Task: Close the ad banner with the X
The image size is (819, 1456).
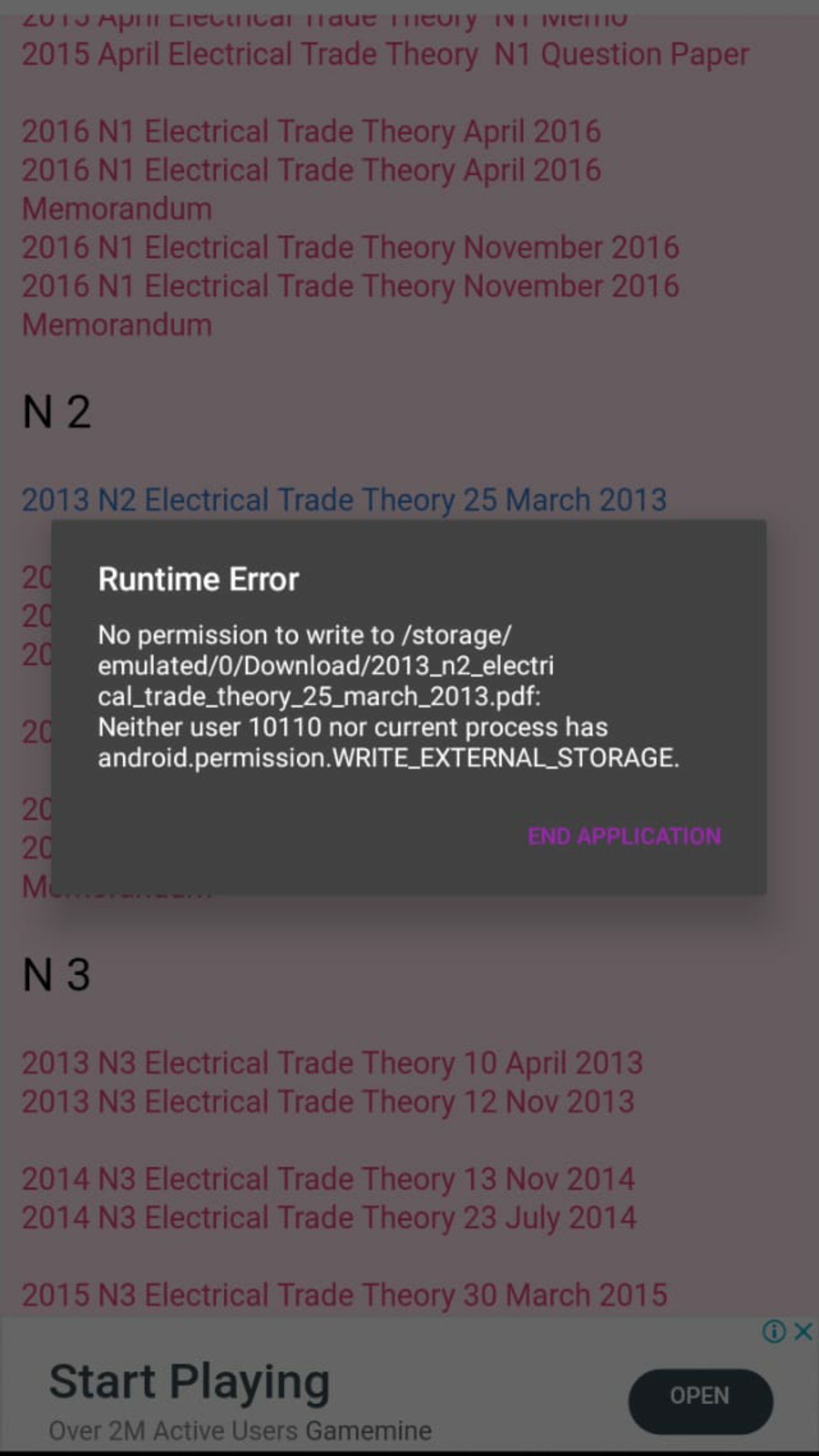Action: click(804, 1331)
